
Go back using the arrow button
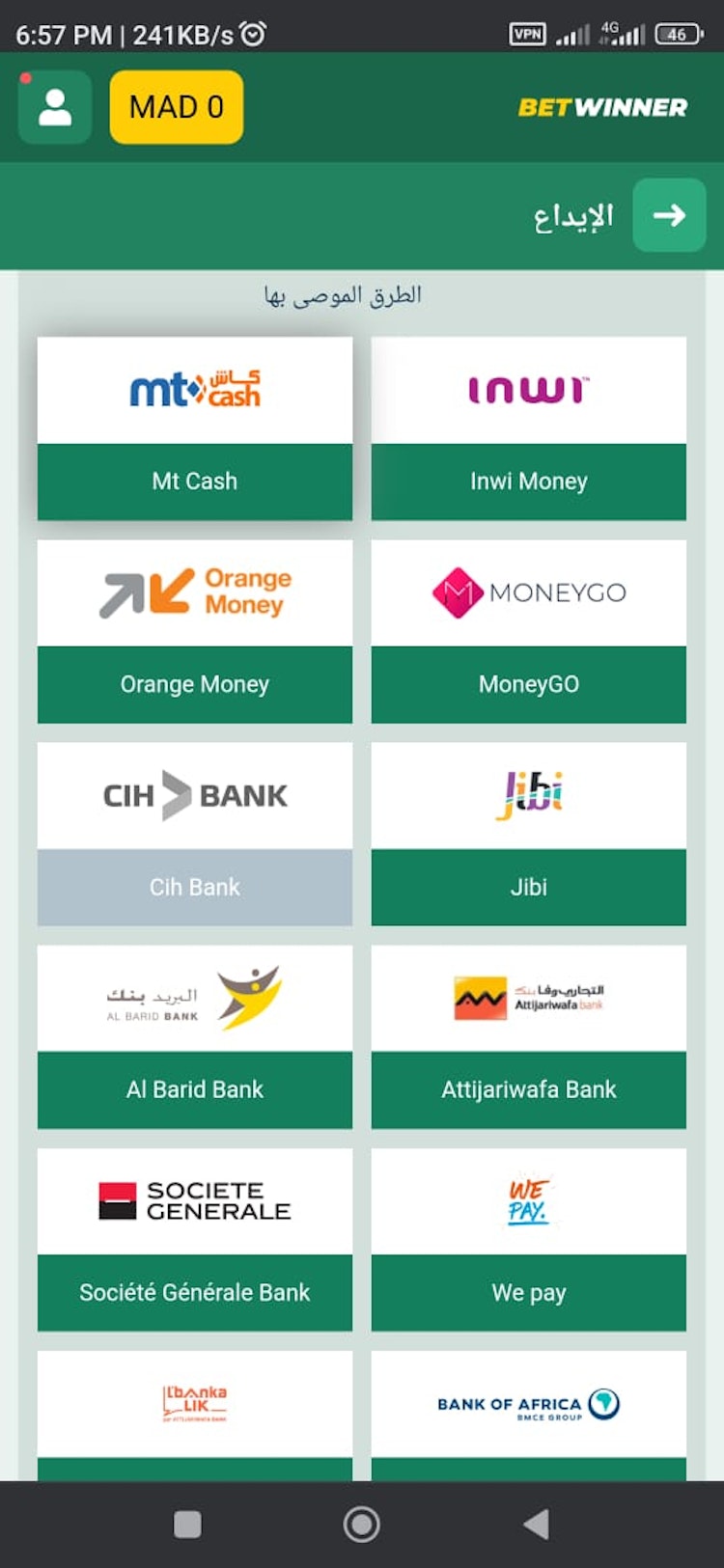pyautogui.click(x=669, y=215)
